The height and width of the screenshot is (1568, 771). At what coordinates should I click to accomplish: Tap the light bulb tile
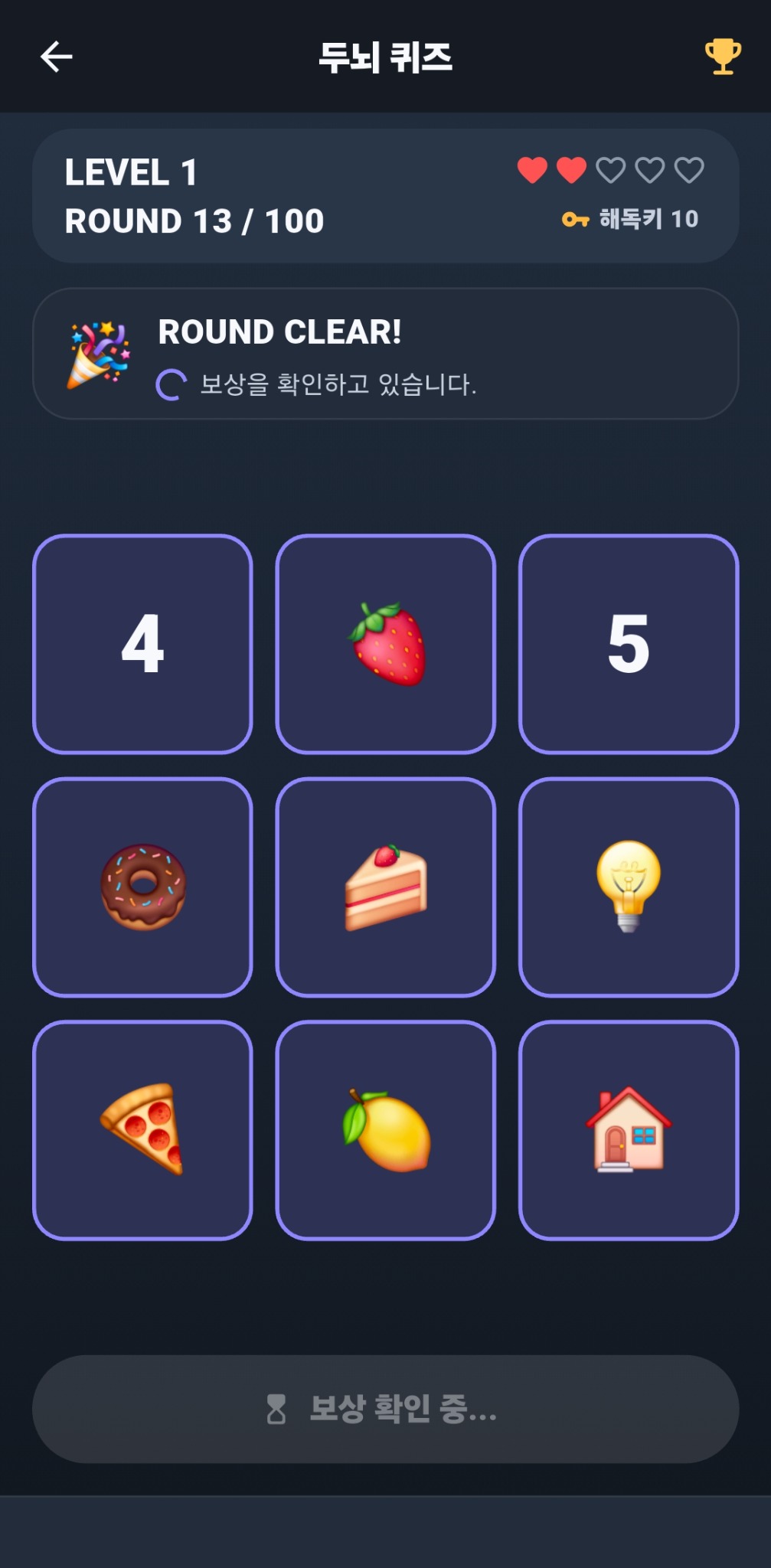point(629,887)
